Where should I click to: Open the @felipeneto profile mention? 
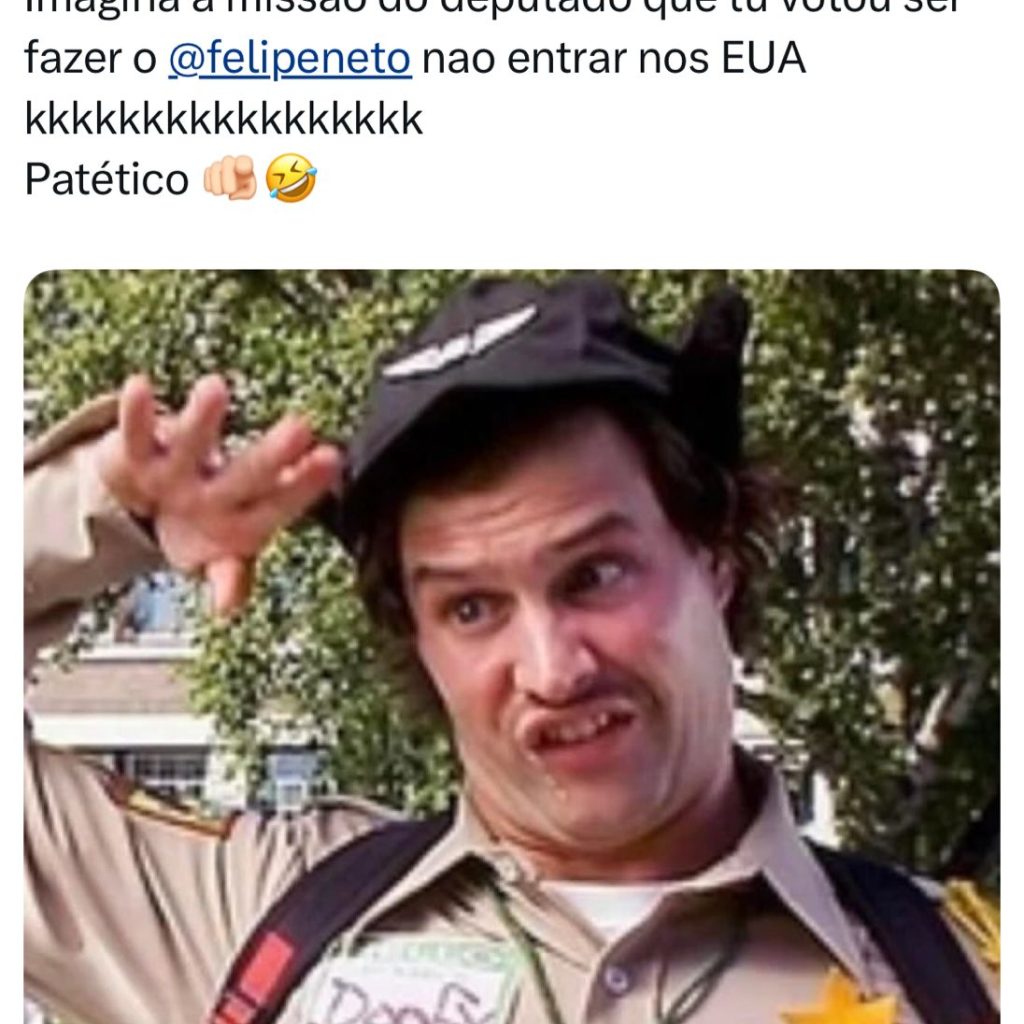(289, 60)
